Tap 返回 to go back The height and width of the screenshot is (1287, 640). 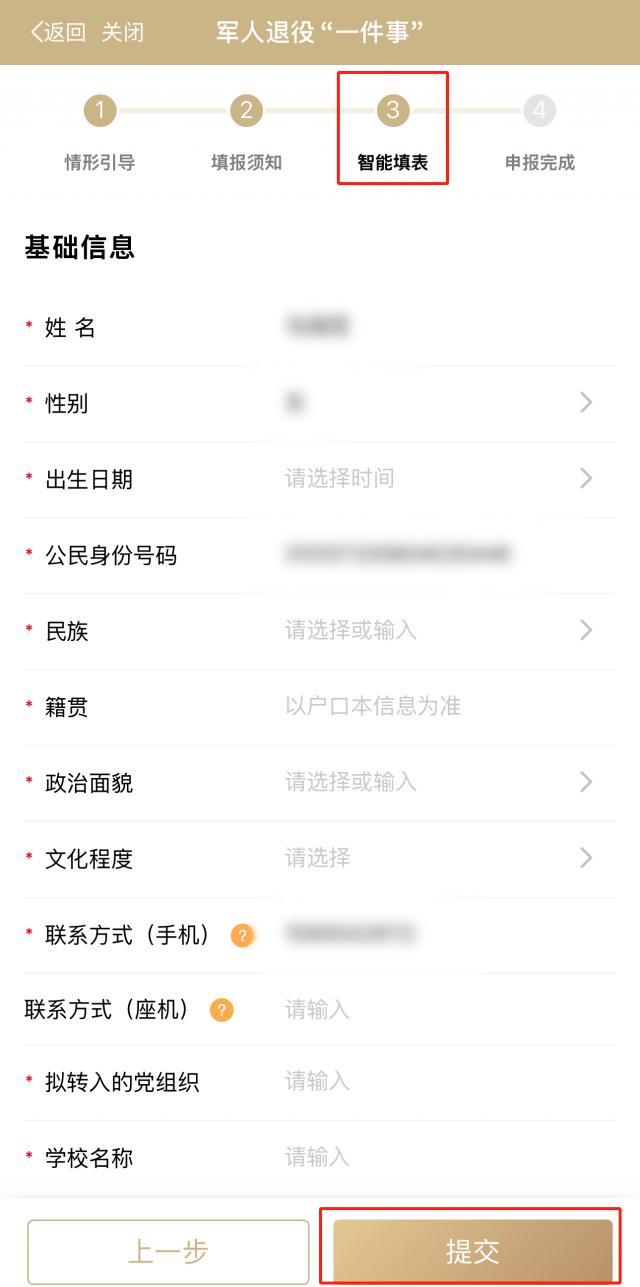pyautogui.click(x=58, y=32)
